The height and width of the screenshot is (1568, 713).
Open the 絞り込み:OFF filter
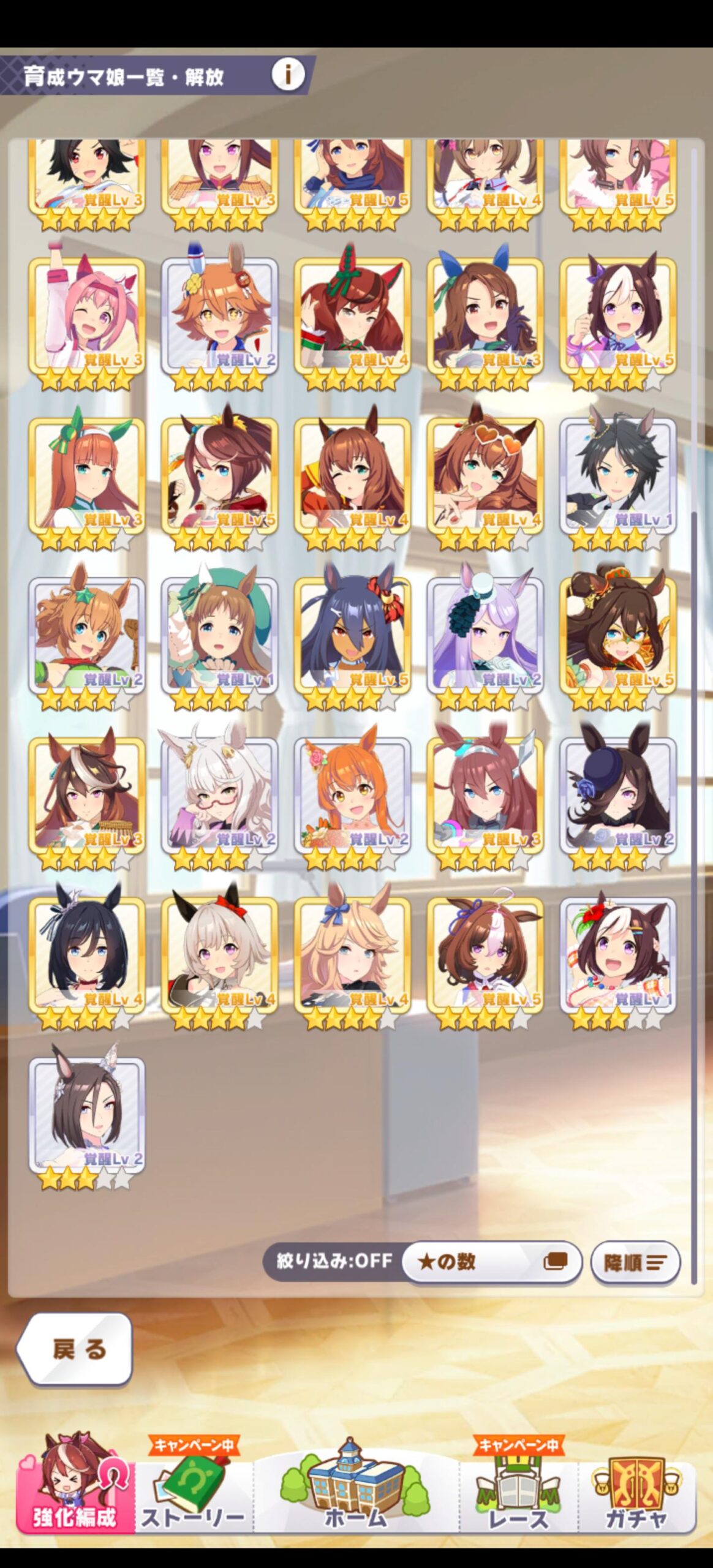click(x=334, y=1261)
